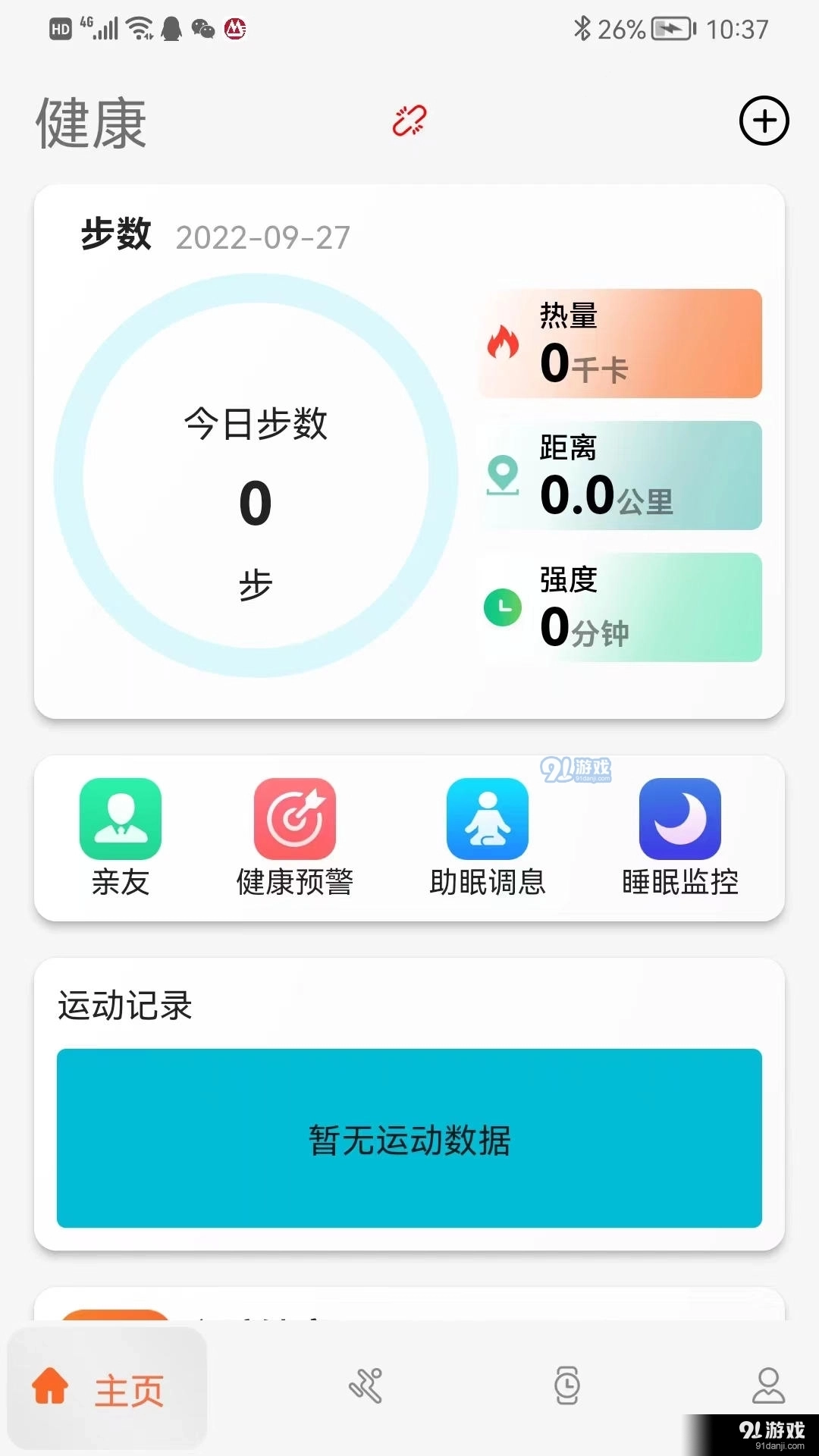819x1456 pixels.
Task: Go to the watch device tab
Action: click(x=567, y=1386)
